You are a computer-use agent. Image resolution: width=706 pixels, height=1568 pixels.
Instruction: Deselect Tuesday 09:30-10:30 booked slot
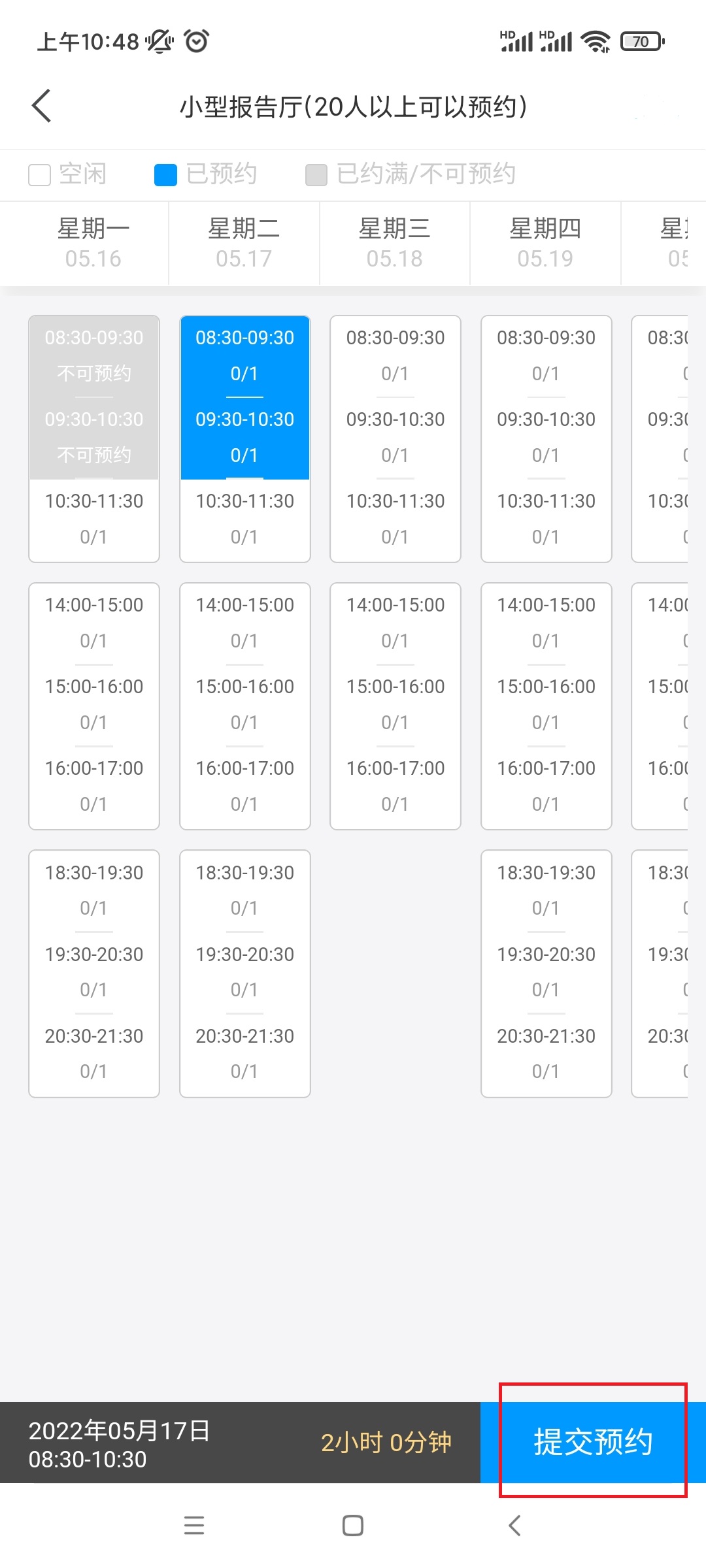pyautogui.click(x=244, y=436)
